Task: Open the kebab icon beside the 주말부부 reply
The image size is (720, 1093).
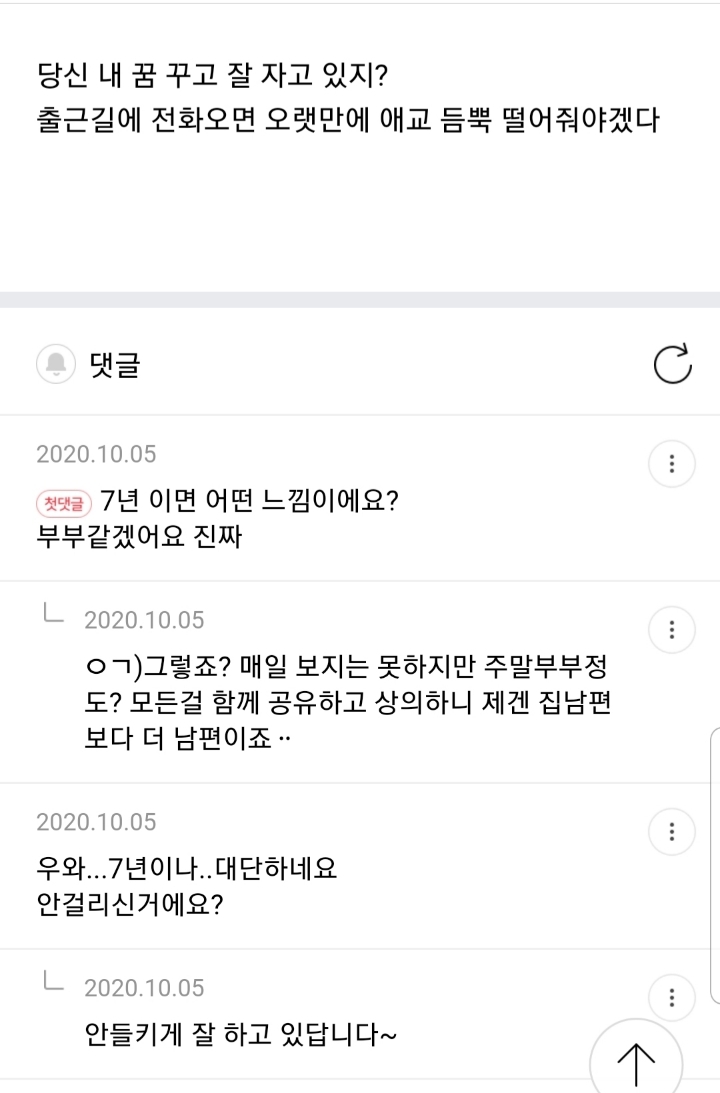Action: [671, 630]
